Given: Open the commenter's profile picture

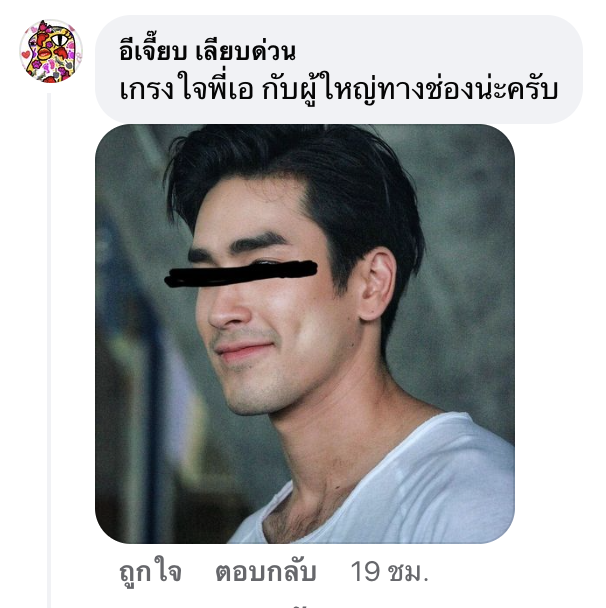Looking at the screenshot, I should point(50,52).
